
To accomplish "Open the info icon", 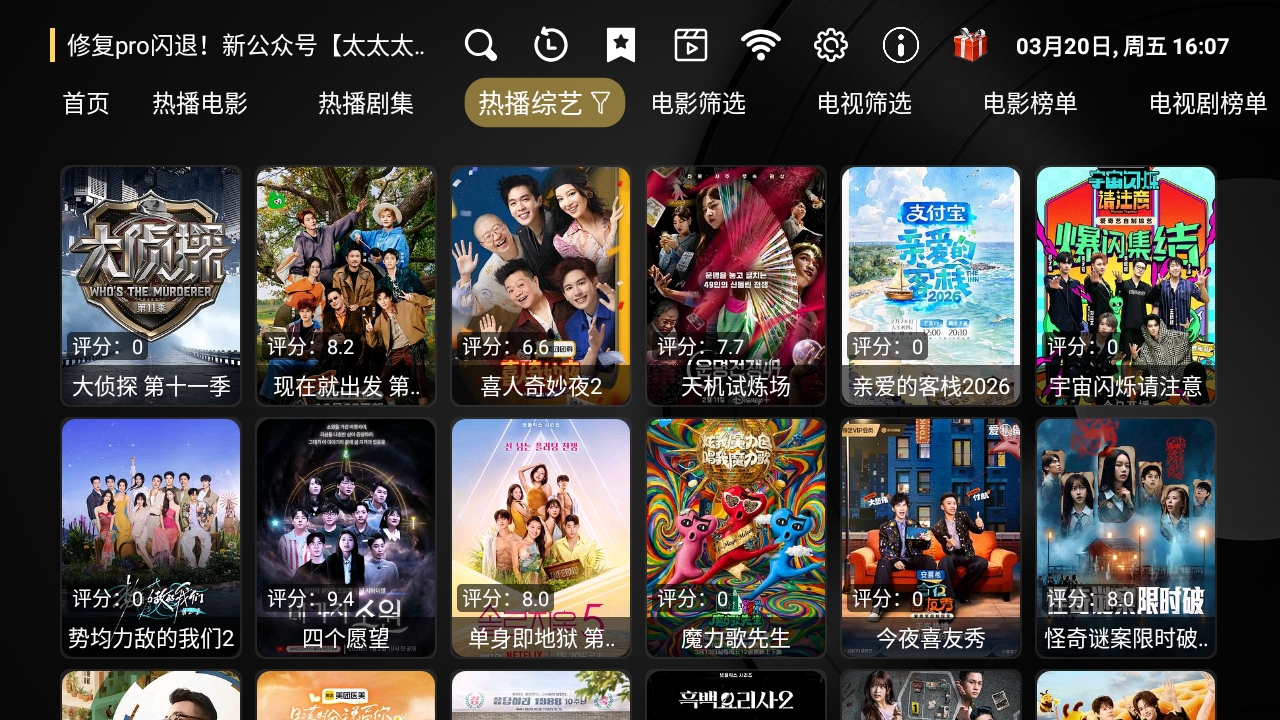I will [x=901, y=45].
